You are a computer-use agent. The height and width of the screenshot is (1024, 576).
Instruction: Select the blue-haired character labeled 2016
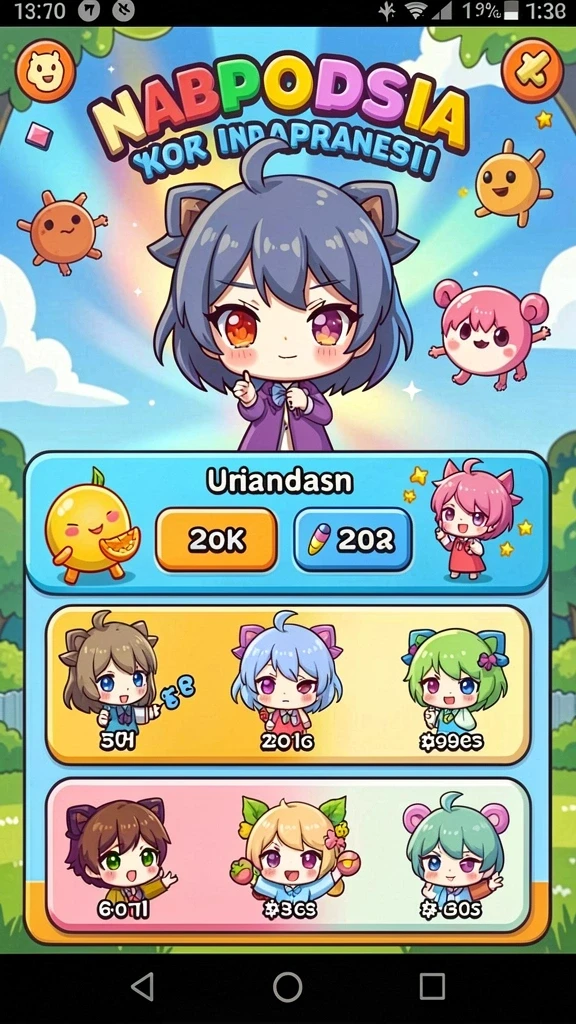pyautogui.click(x=287, y=681)
